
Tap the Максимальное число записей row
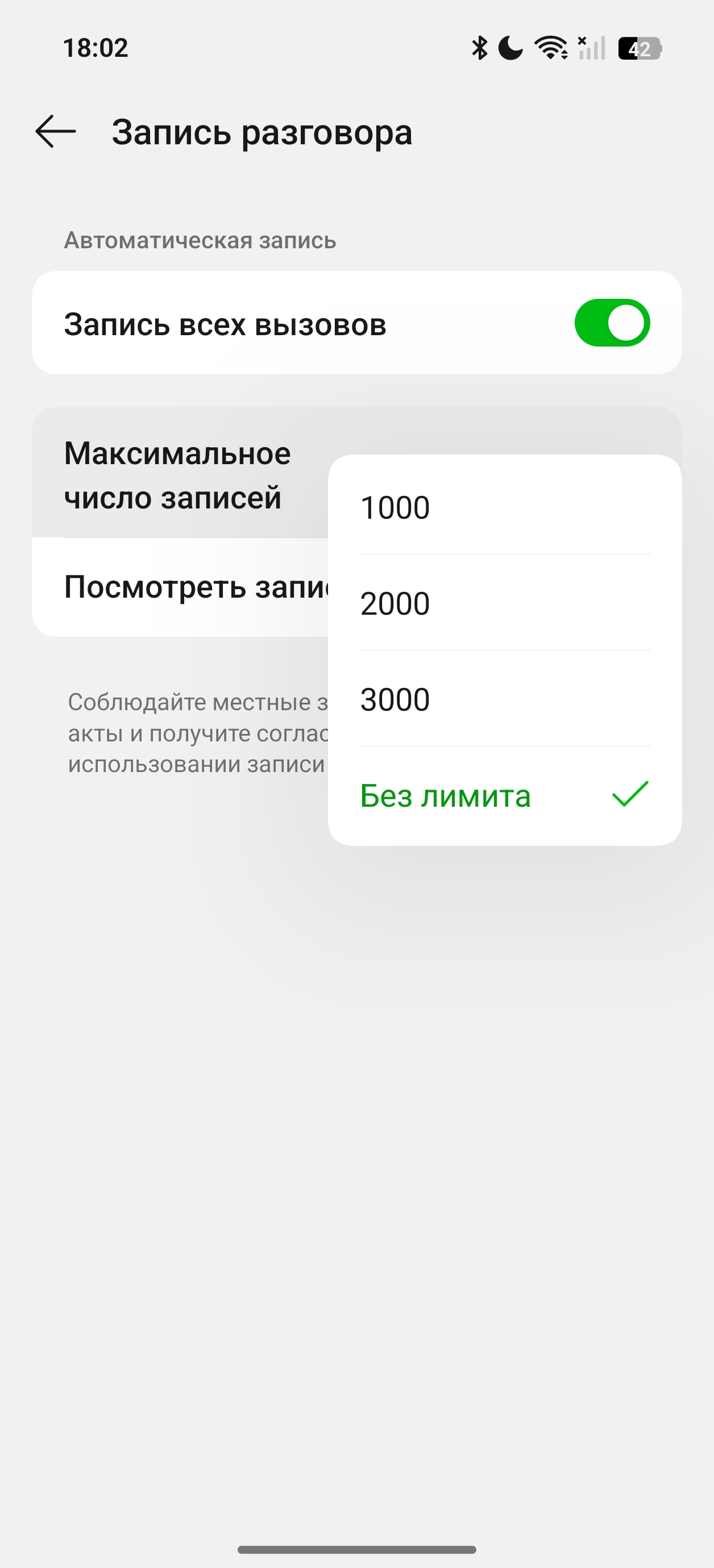[x=178, y=475]
